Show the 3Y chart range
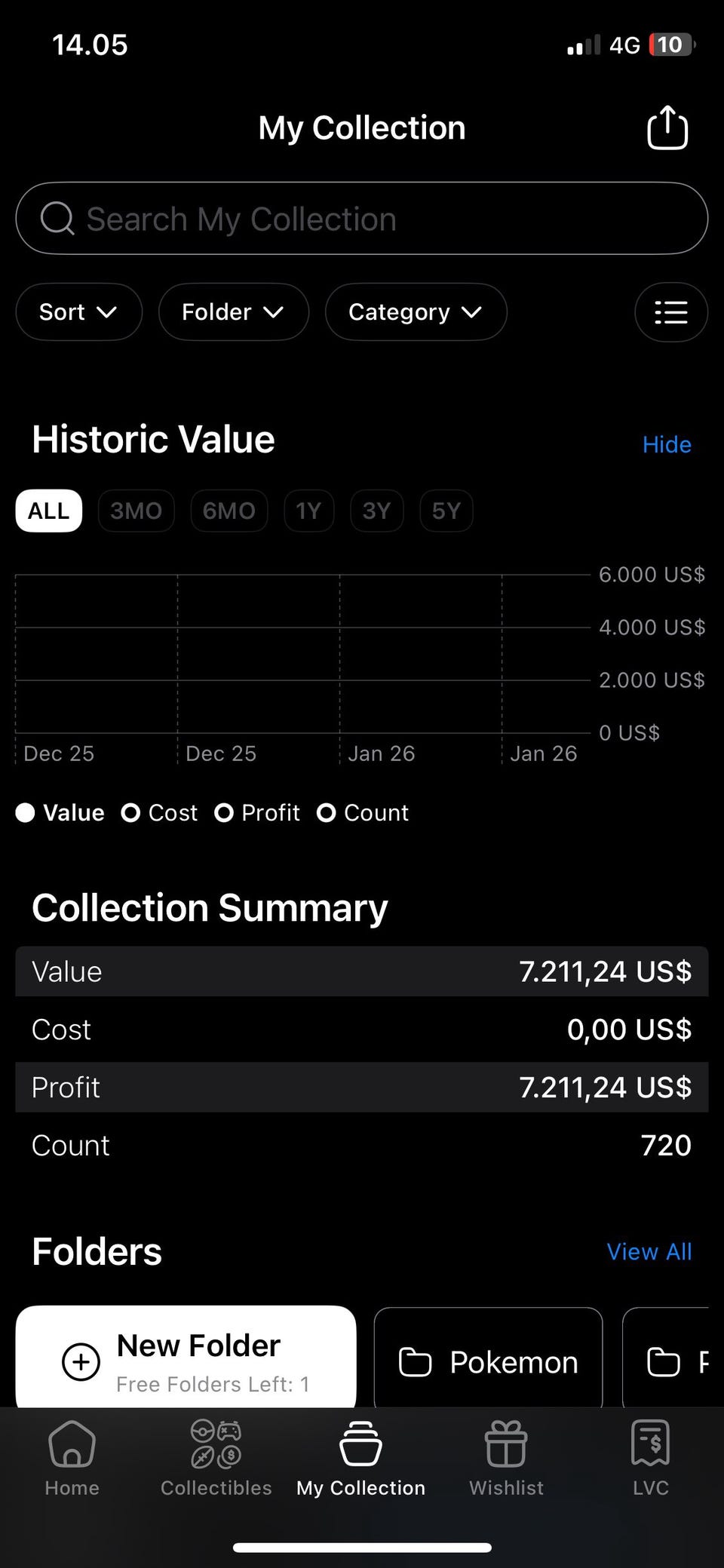Image resolution: width=724 pixels, height=1568 pixels. [x=376, y=511]
